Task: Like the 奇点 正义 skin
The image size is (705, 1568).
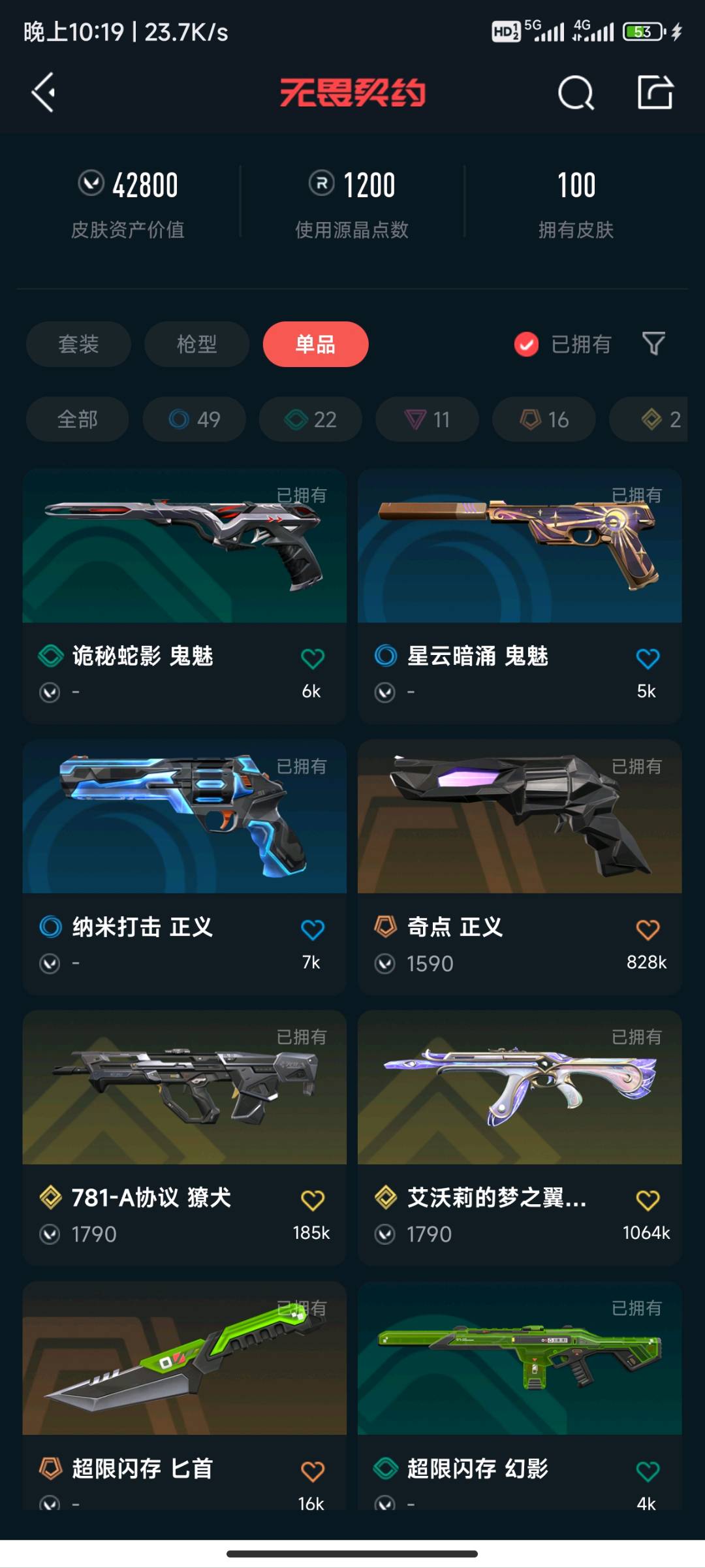Action: tap(647, 929)
